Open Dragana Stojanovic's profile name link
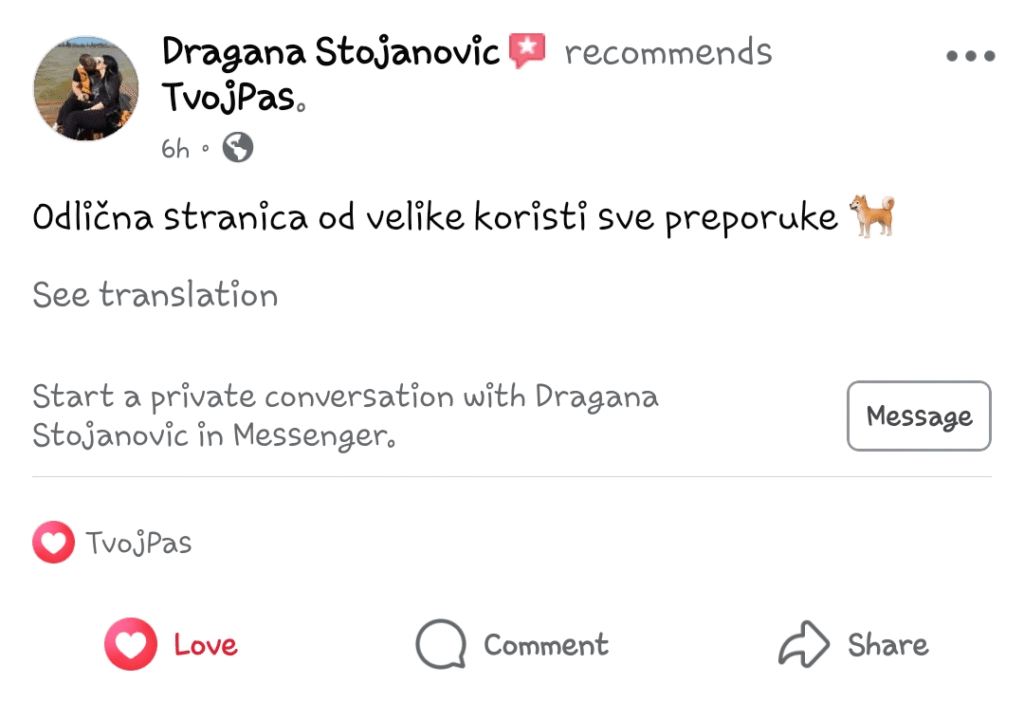 click(x=330, y=51)
